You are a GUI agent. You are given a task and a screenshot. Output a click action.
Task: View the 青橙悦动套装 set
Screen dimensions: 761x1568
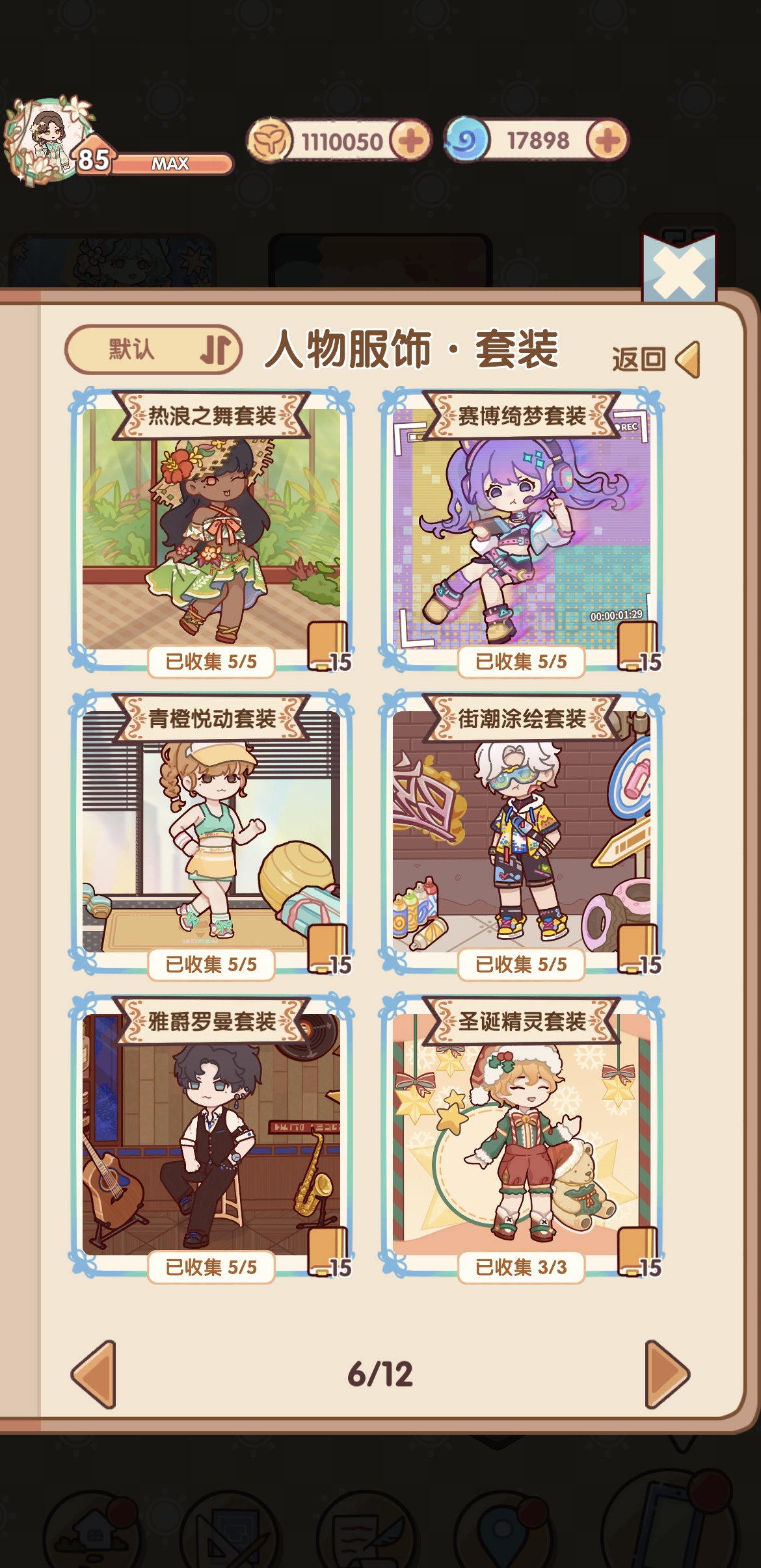(211, 834)
